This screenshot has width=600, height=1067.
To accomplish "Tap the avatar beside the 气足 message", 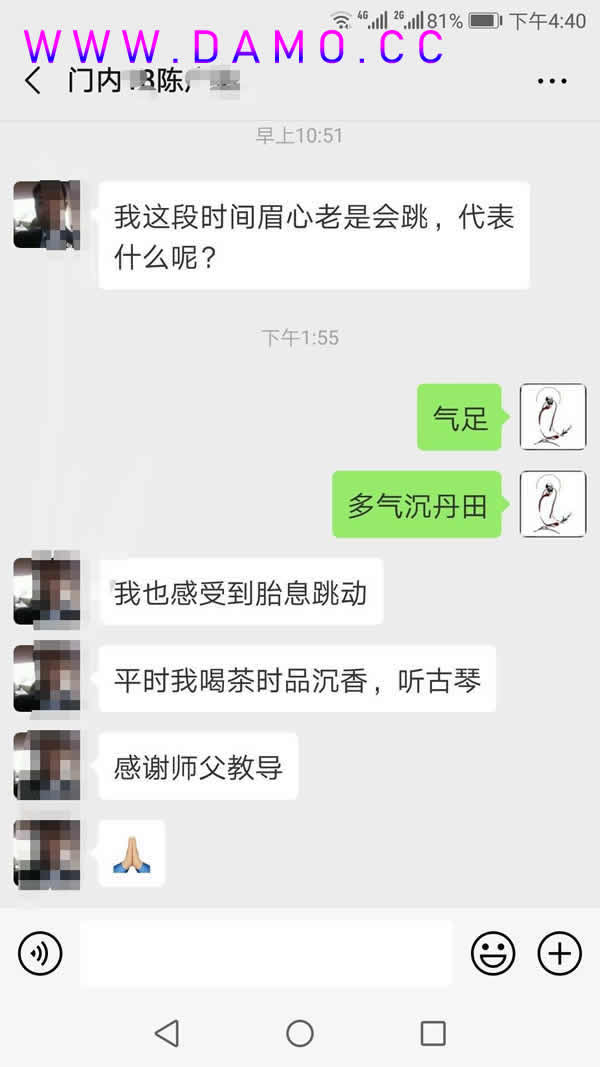I will click(553, 417).
